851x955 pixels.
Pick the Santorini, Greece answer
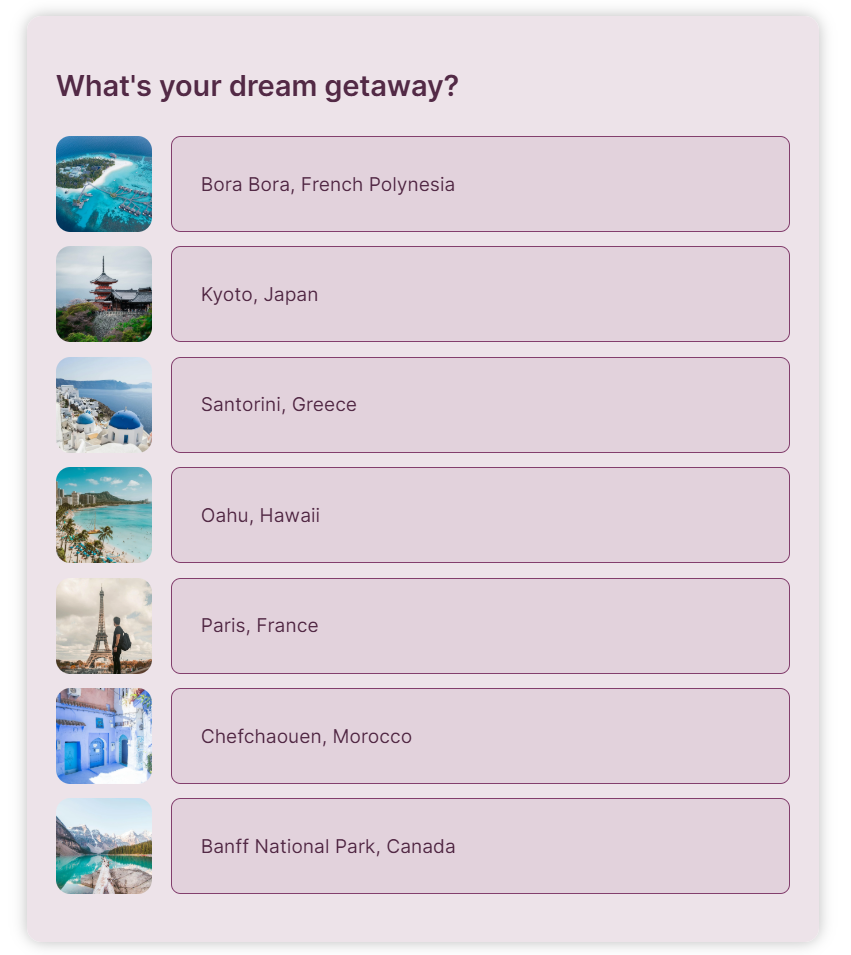480,405
